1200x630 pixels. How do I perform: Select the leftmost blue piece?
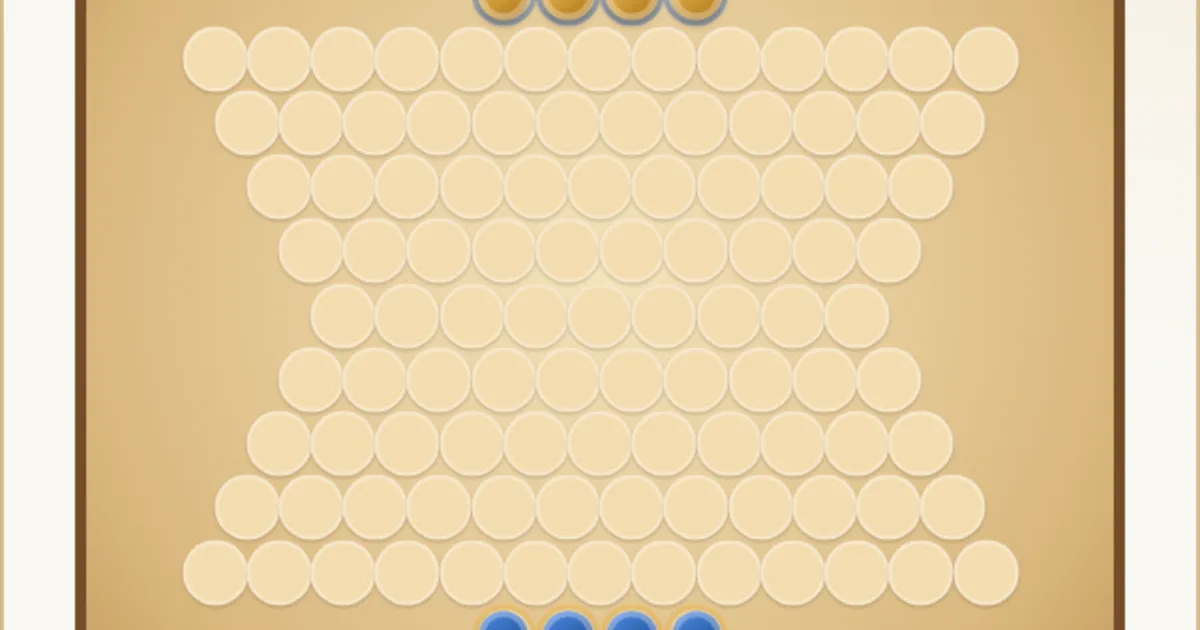coord(503,622)
